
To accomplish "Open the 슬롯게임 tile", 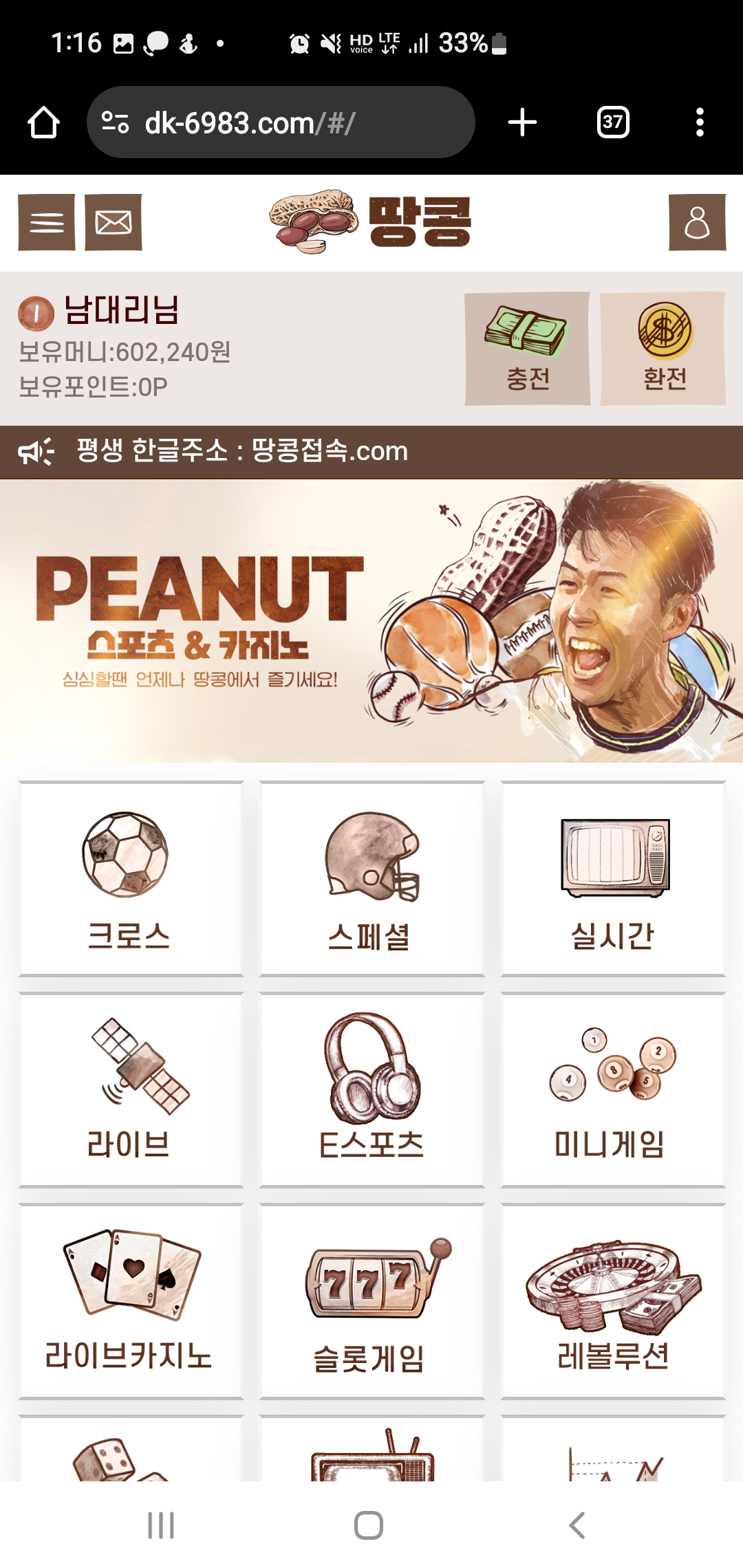I will 371,1301.
